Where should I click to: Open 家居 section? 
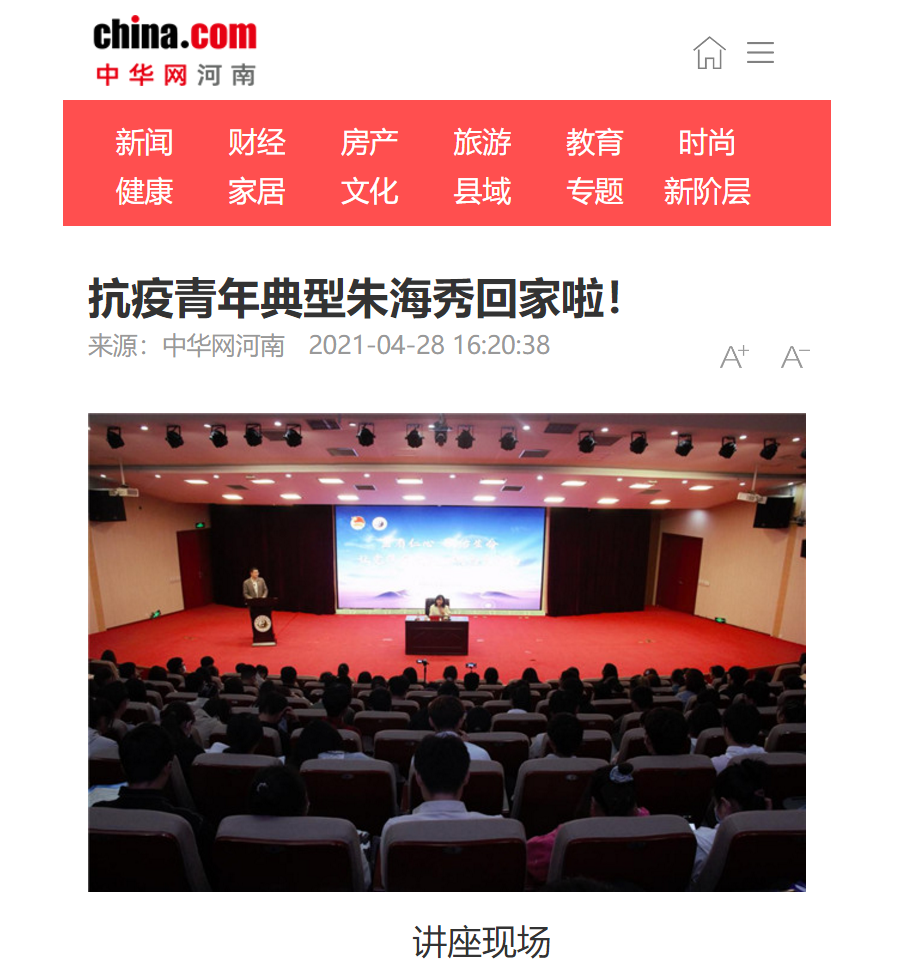[257, 191]
